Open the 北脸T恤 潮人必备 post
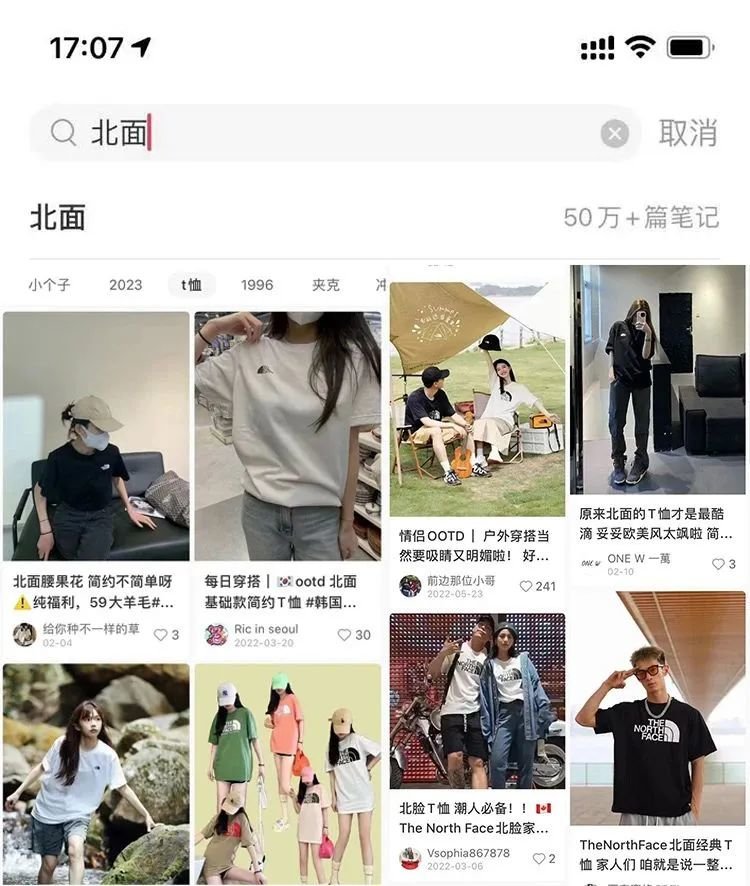750x886 pixels. [477, 700]
